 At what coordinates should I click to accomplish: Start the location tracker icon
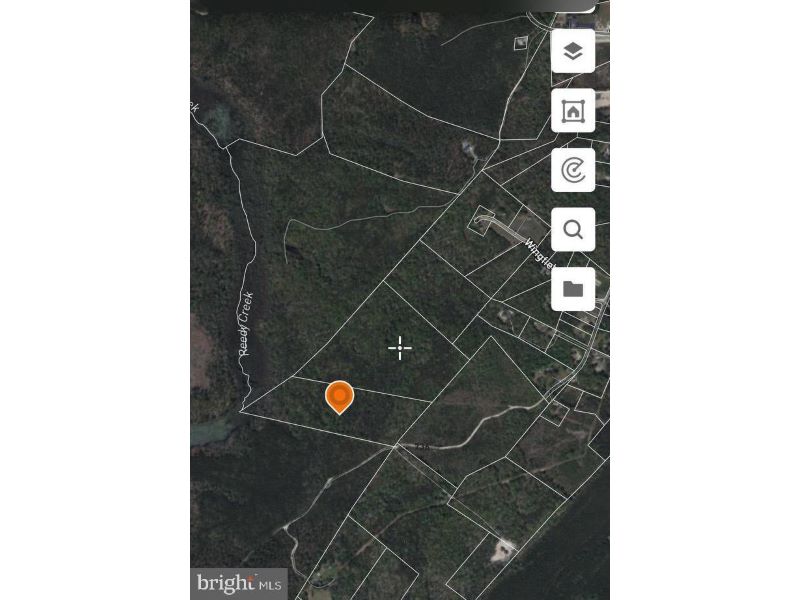pyautogui.click(x=573, y=170)
